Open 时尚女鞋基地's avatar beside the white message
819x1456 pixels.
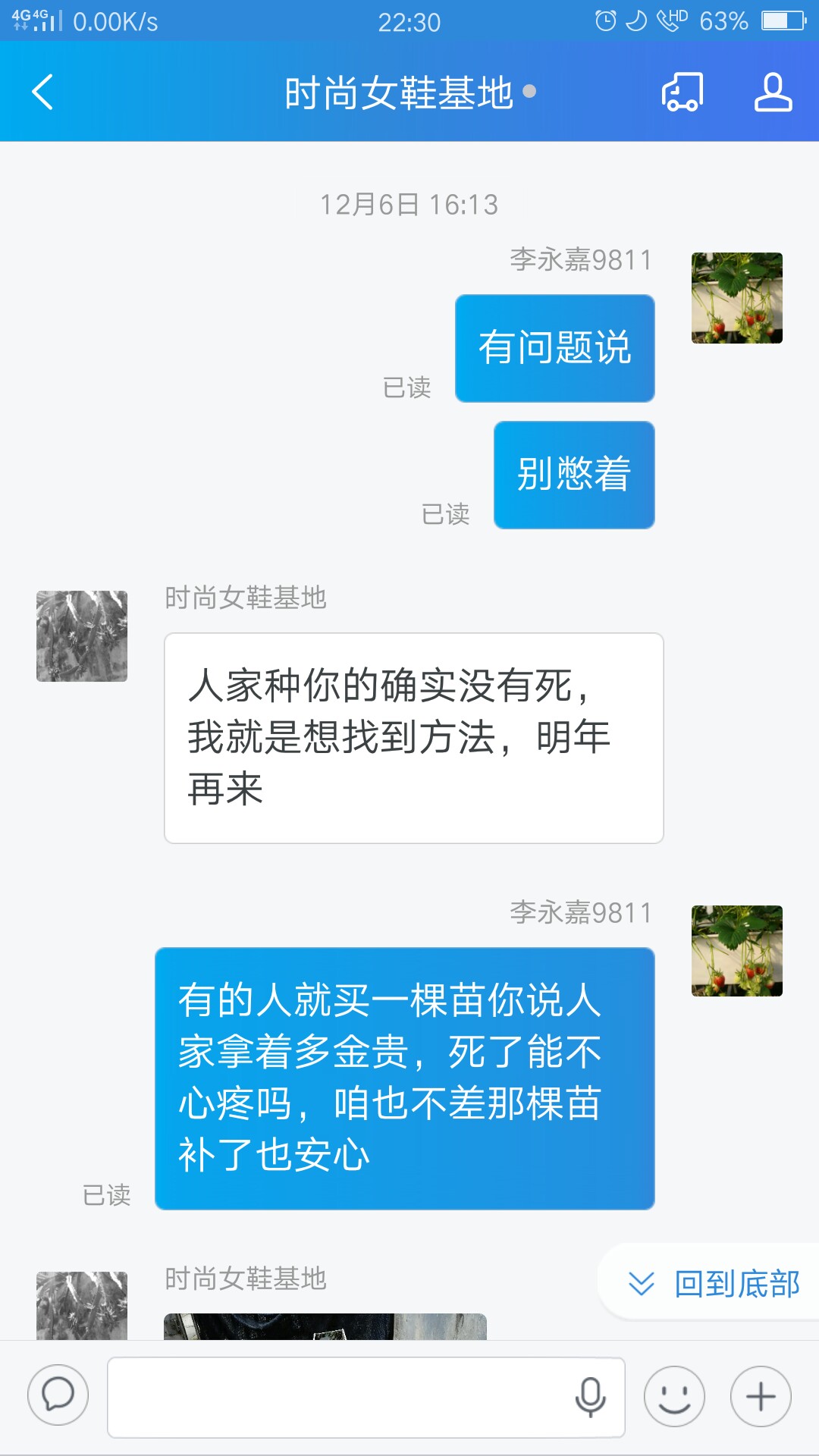[x=82, y=636]
